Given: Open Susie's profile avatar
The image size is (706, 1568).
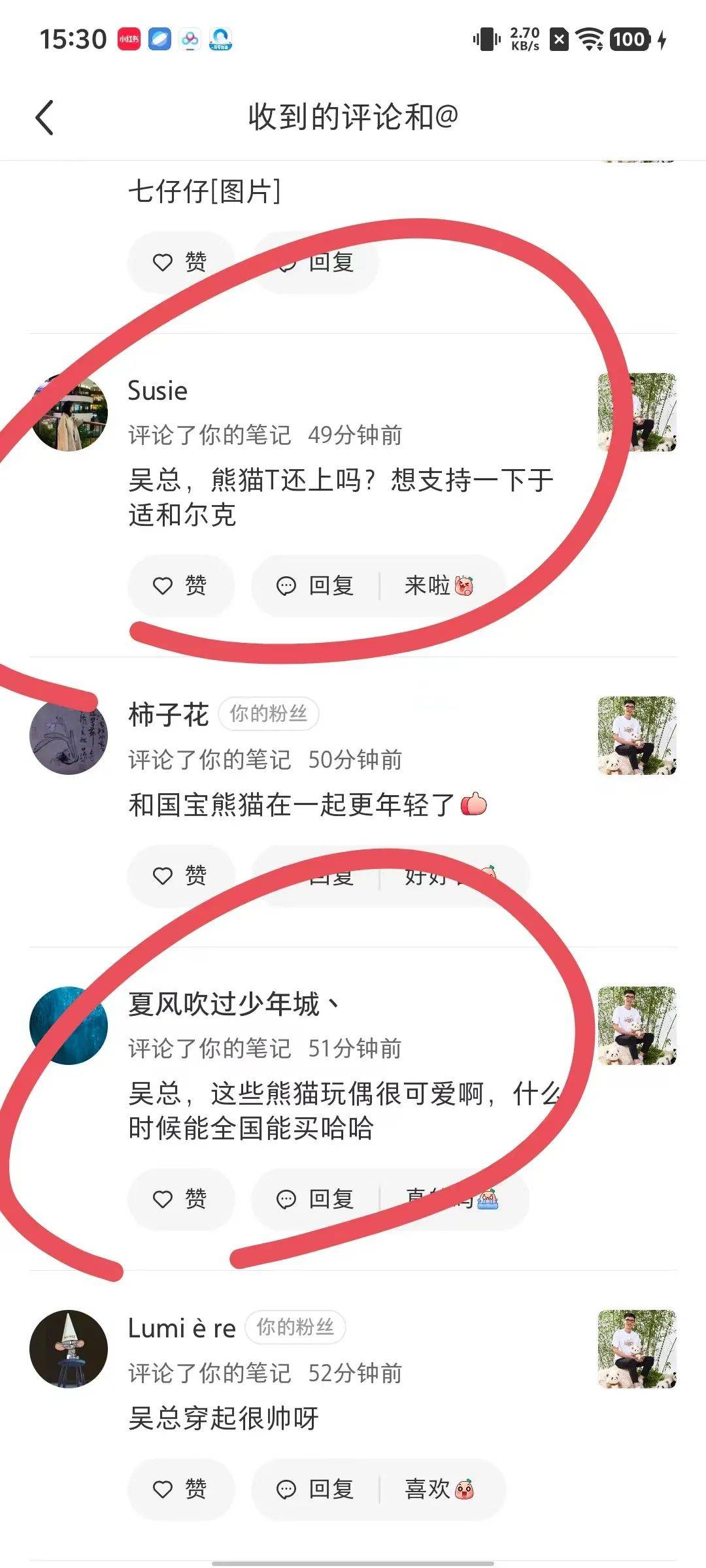Looking at the screenshot, I should [69, 412].
